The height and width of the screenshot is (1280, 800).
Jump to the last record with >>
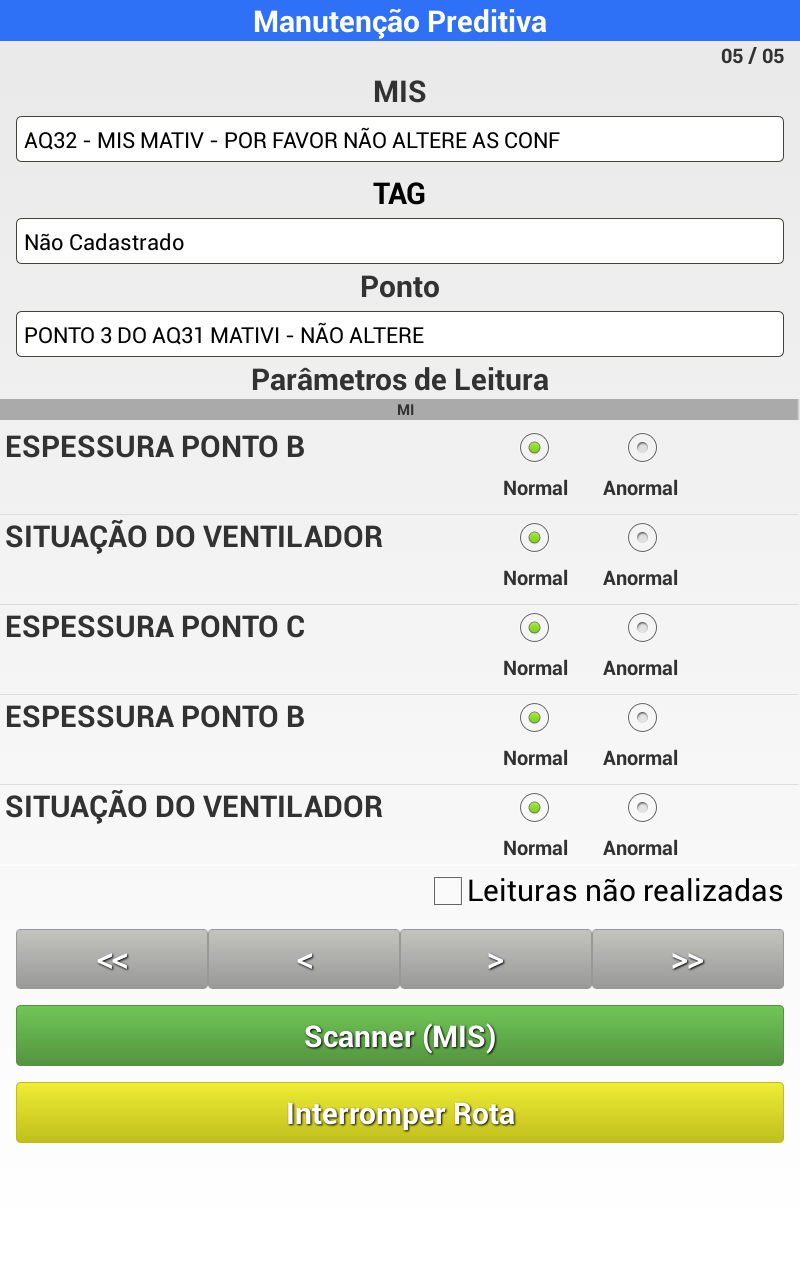(688, 960)
